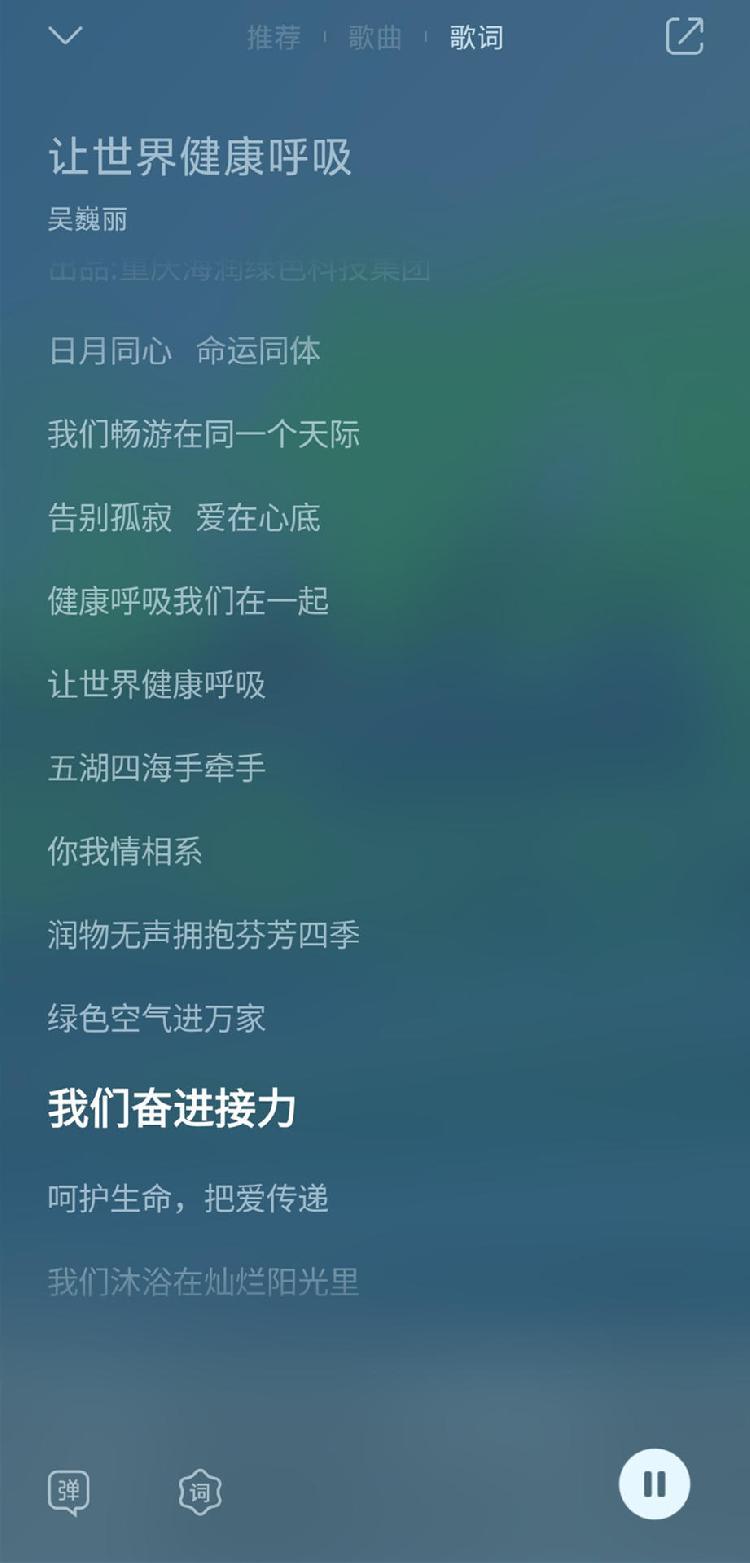Select the 歌词 tab
Viewport: 750px width, 1563px height.
pos(476,38)
